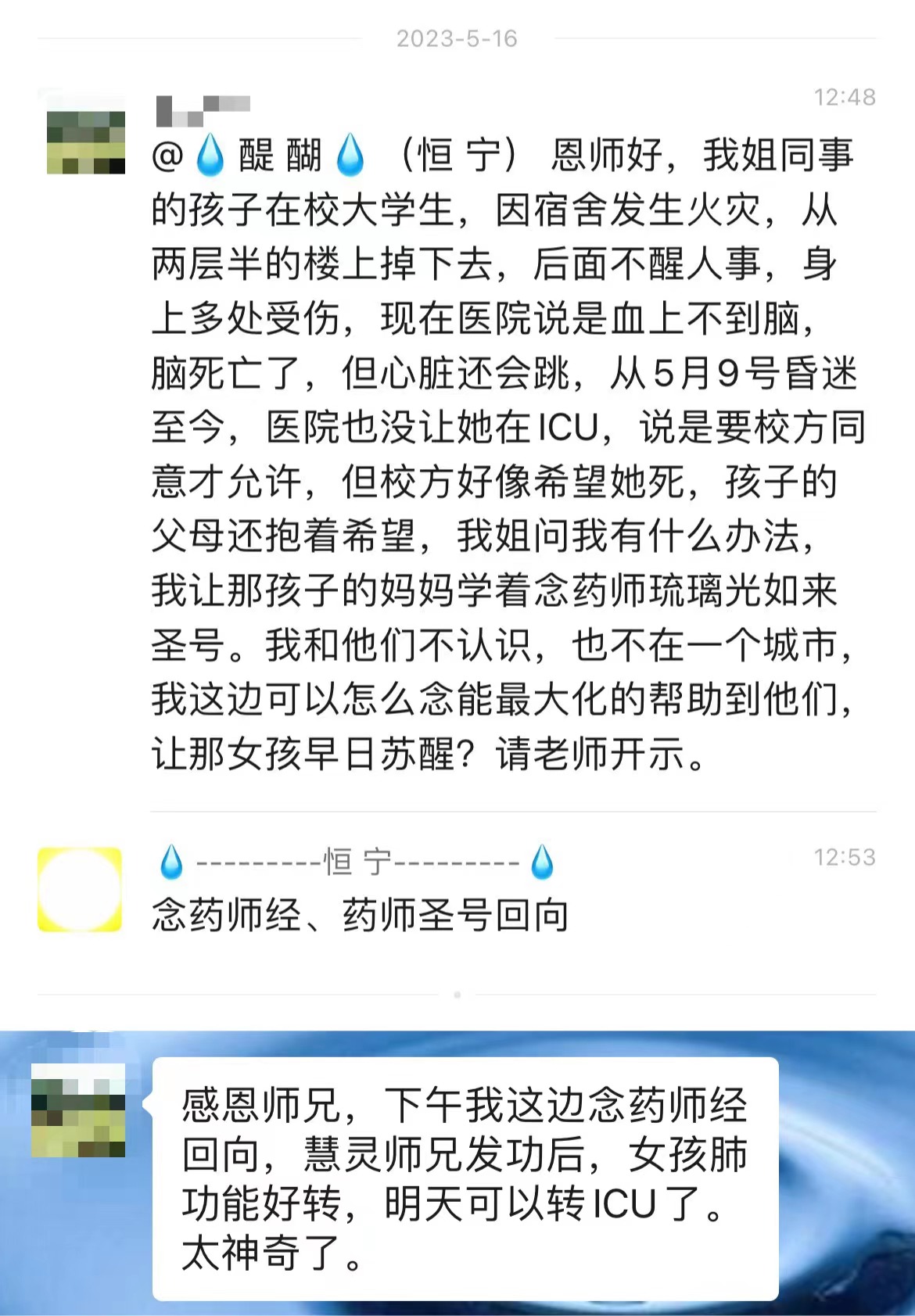
Task: Click the green pixelated avatar beside the 12:48 message
Action: click(84, 129)
